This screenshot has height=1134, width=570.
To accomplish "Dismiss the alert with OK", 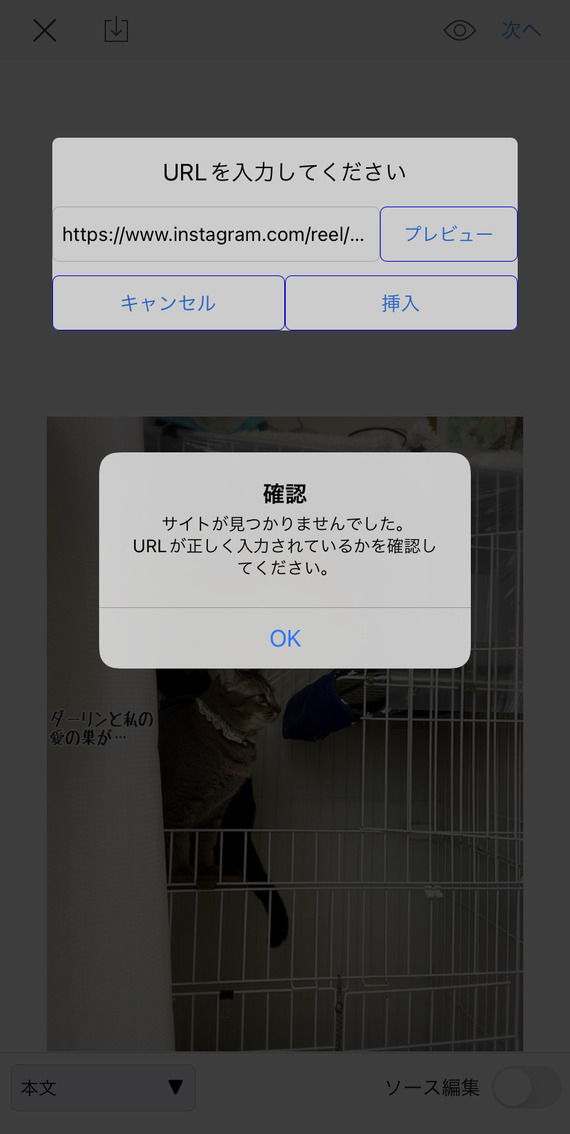I will (285, 638).
